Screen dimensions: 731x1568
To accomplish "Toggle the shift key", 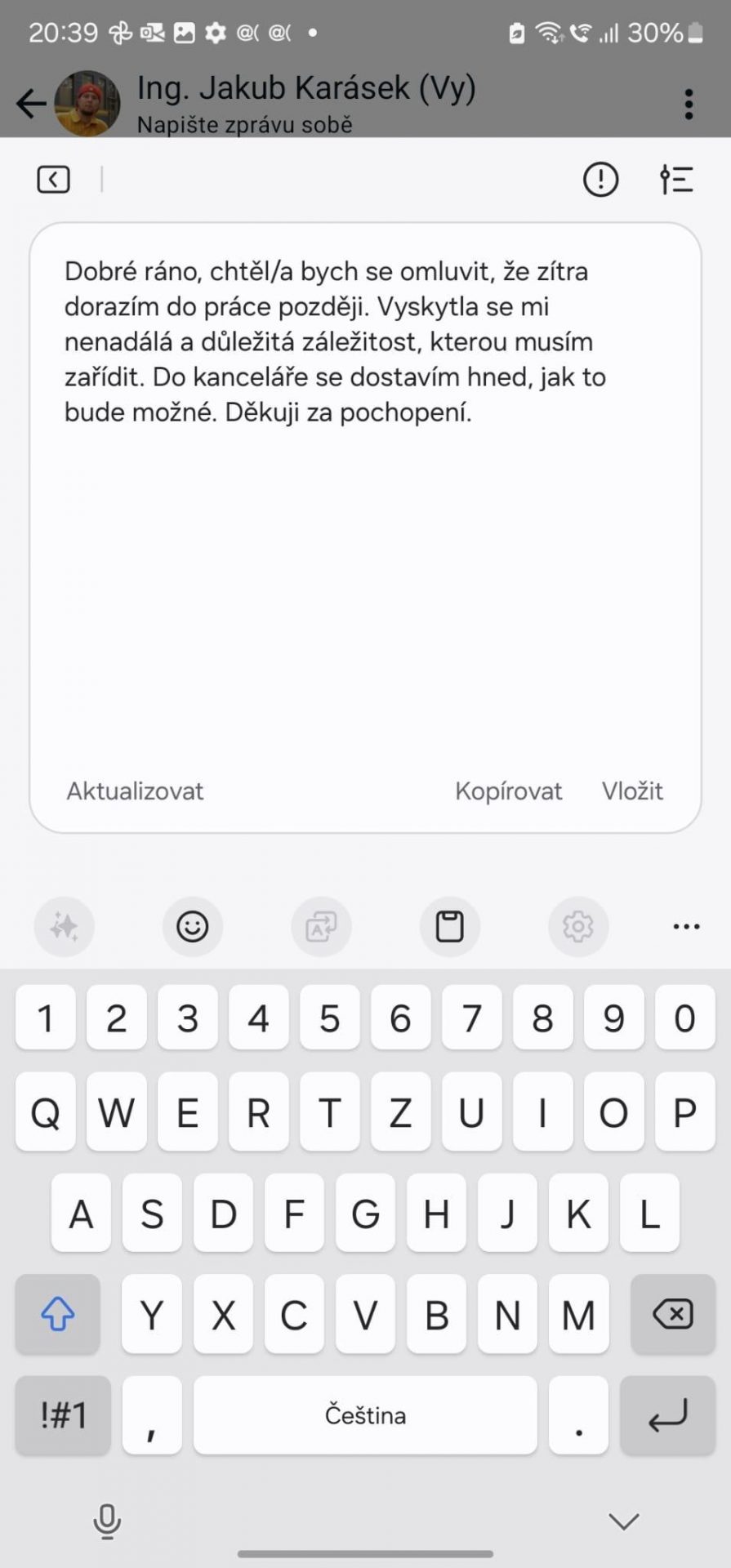I will pos(57,1314).
